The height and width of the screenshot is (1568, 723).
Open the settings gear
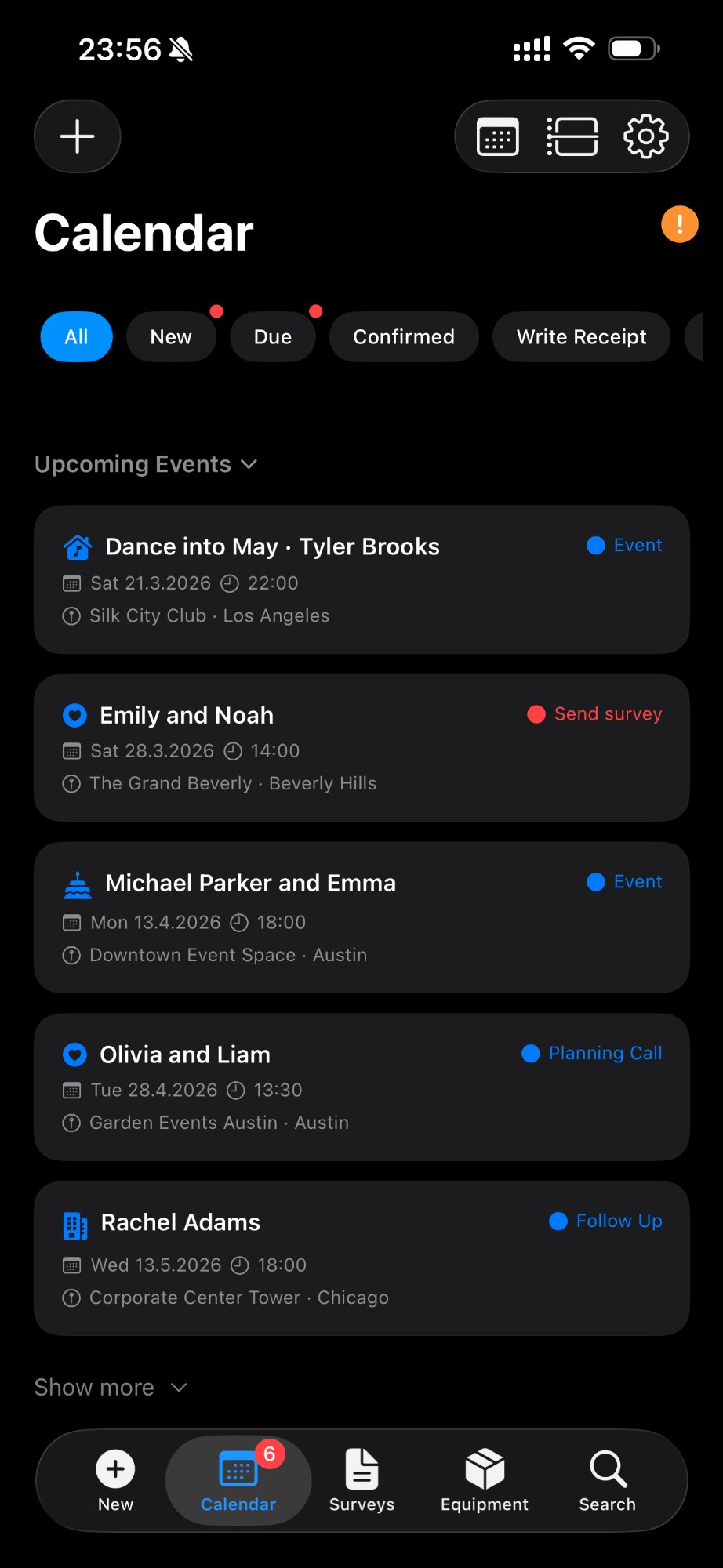(645, 136)
